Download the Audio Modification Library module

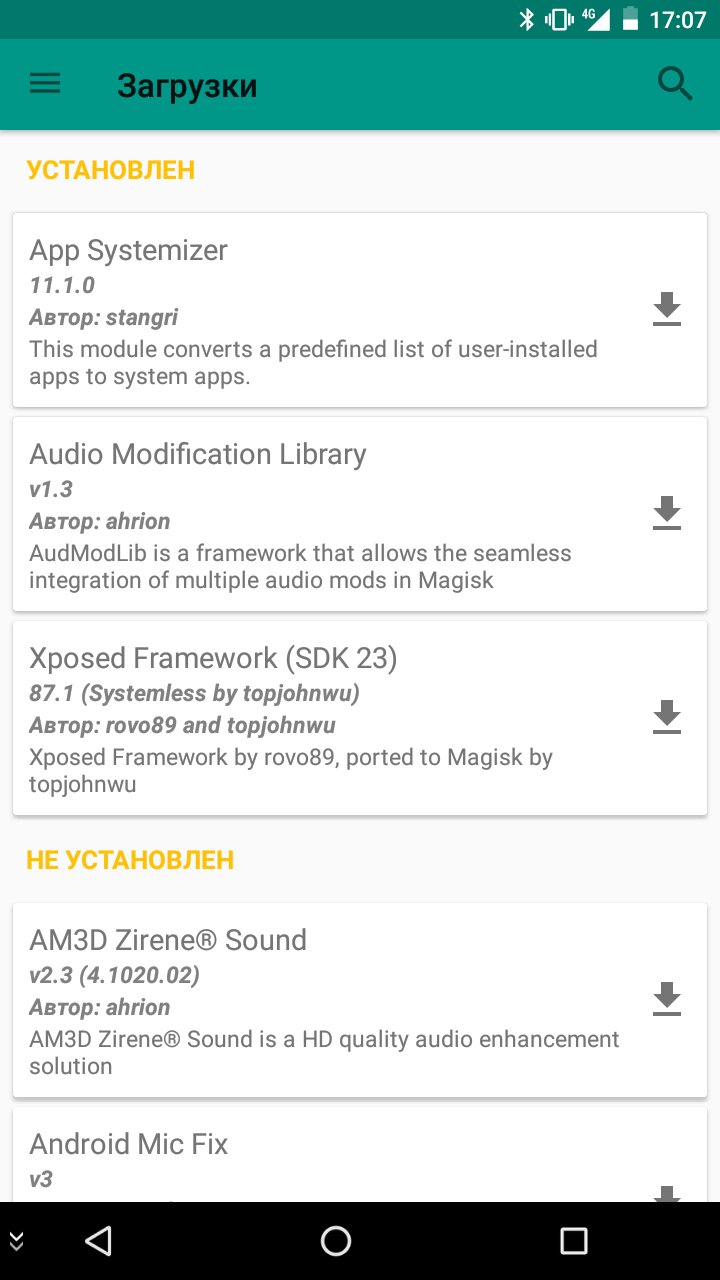[x=667, y=514]
